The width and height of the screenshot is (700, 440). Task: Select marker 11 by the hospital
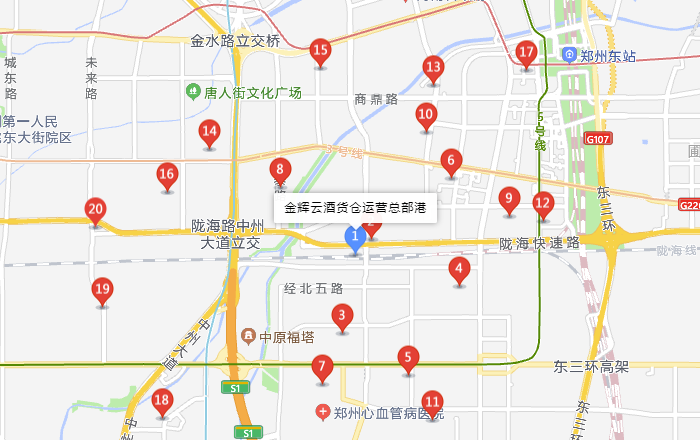432,401
